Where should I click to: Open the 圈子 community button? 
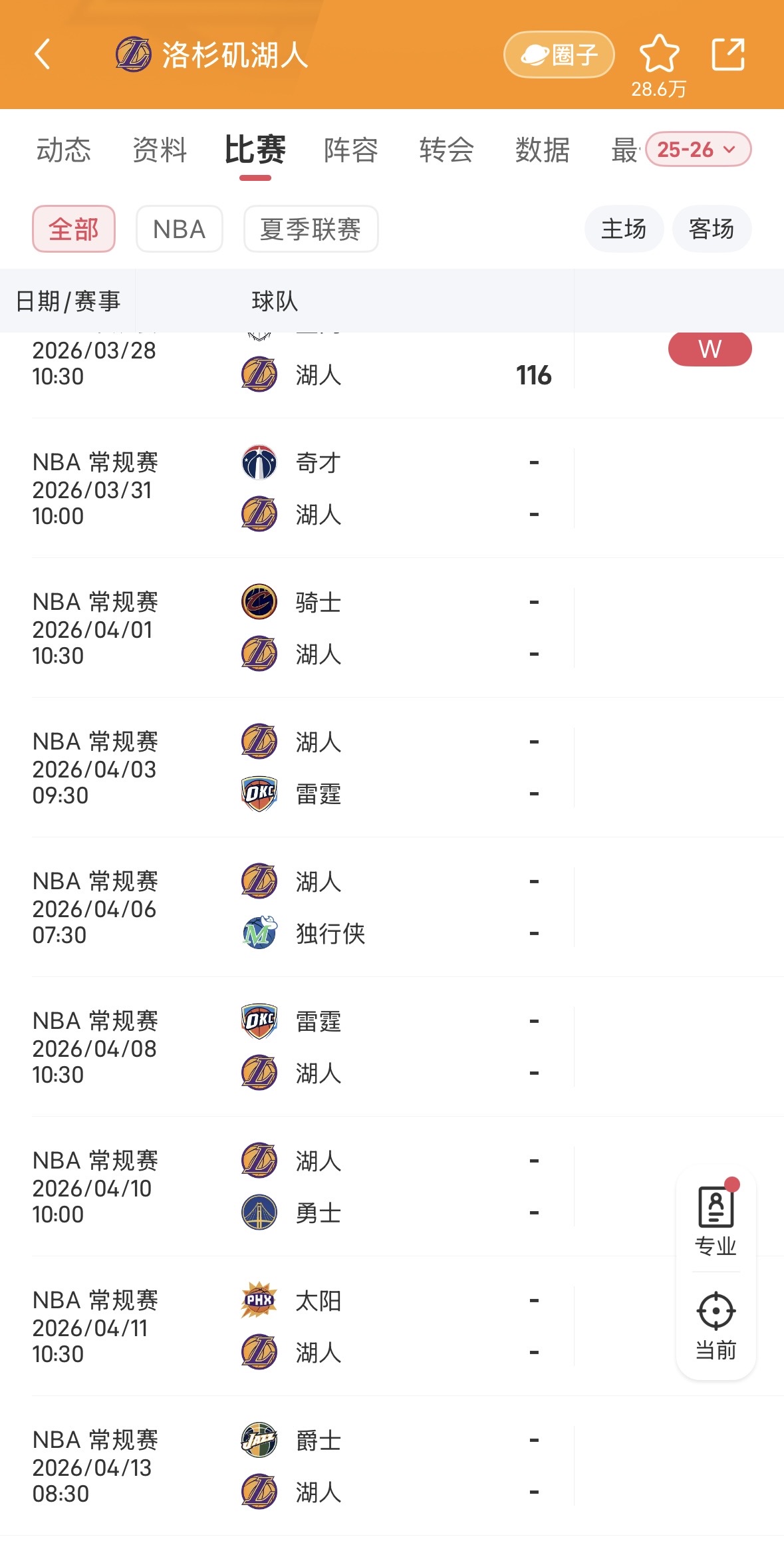point(559,56)
